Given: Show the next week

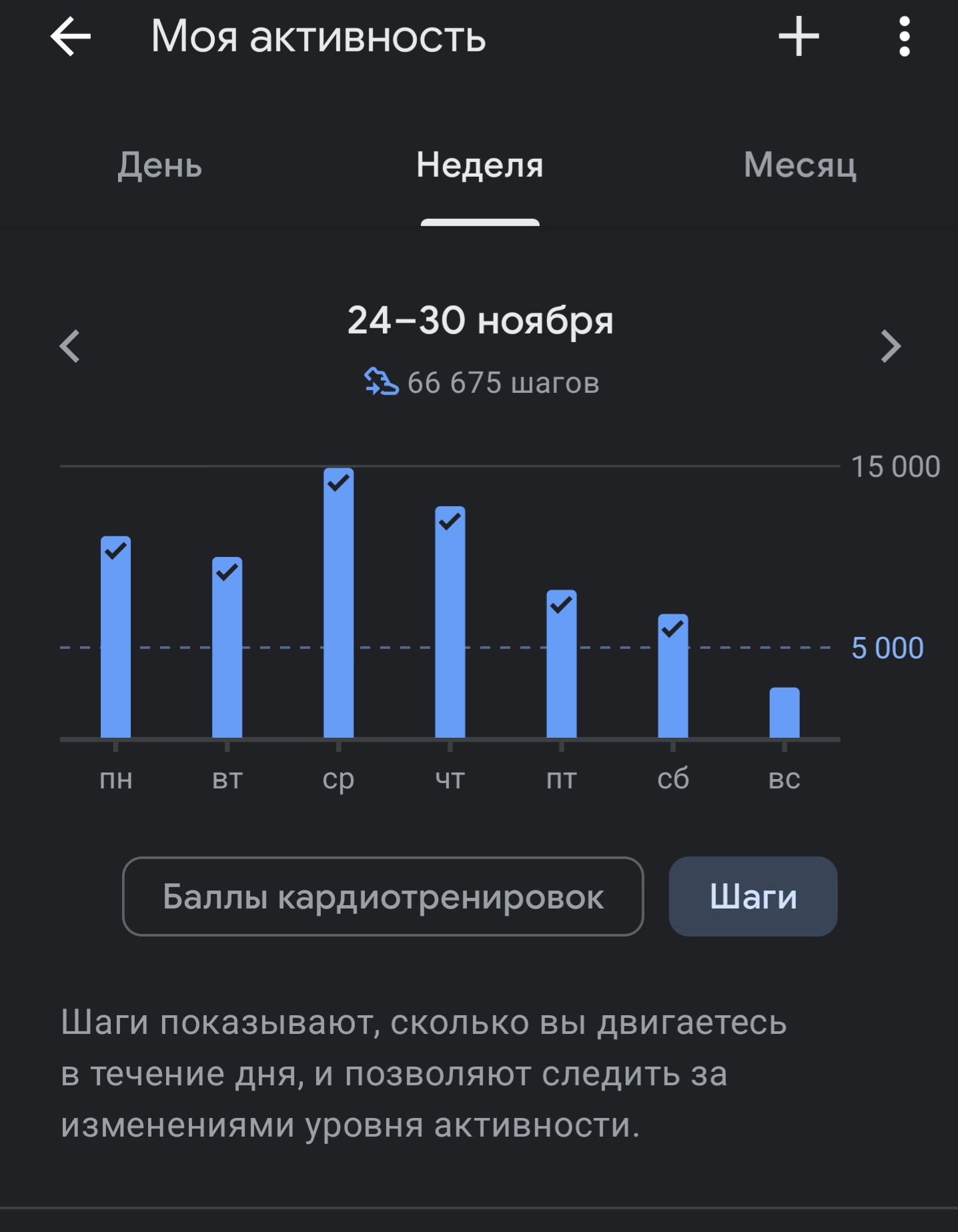Looking at the screenshot, I should tap(890, 346).
